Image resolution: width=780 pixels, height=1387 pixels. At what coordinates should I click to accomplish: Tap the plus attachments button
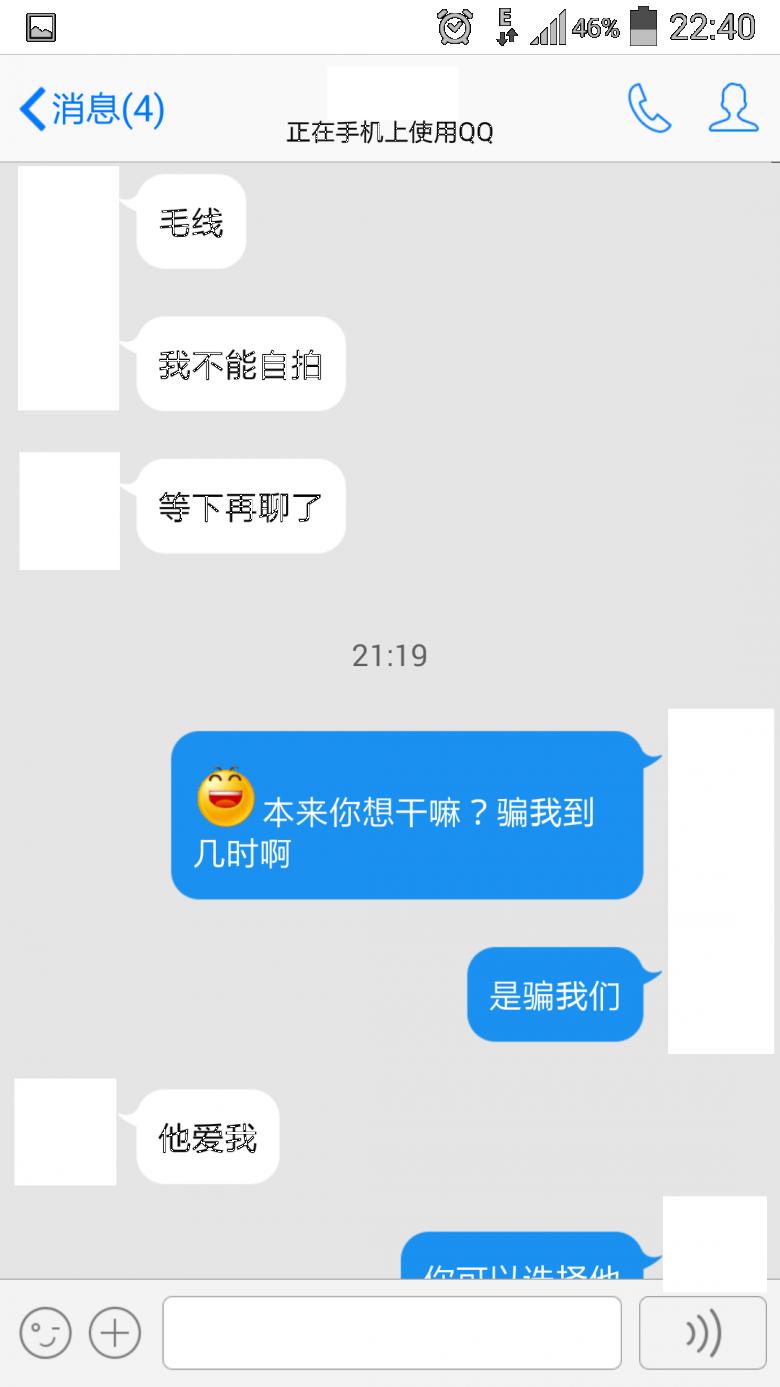(x=115, y=1332)
